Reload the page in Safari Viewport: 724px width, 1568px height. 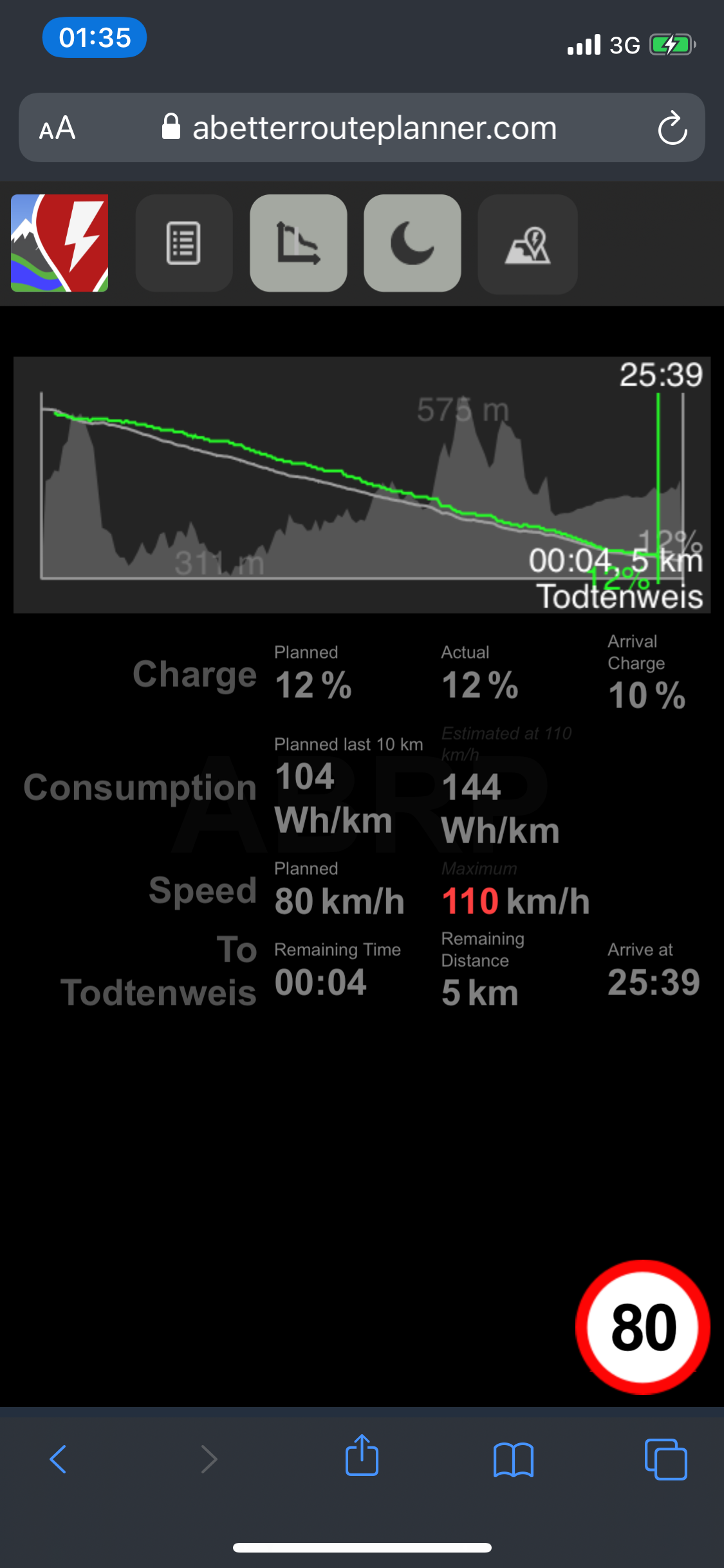point(673,128)
